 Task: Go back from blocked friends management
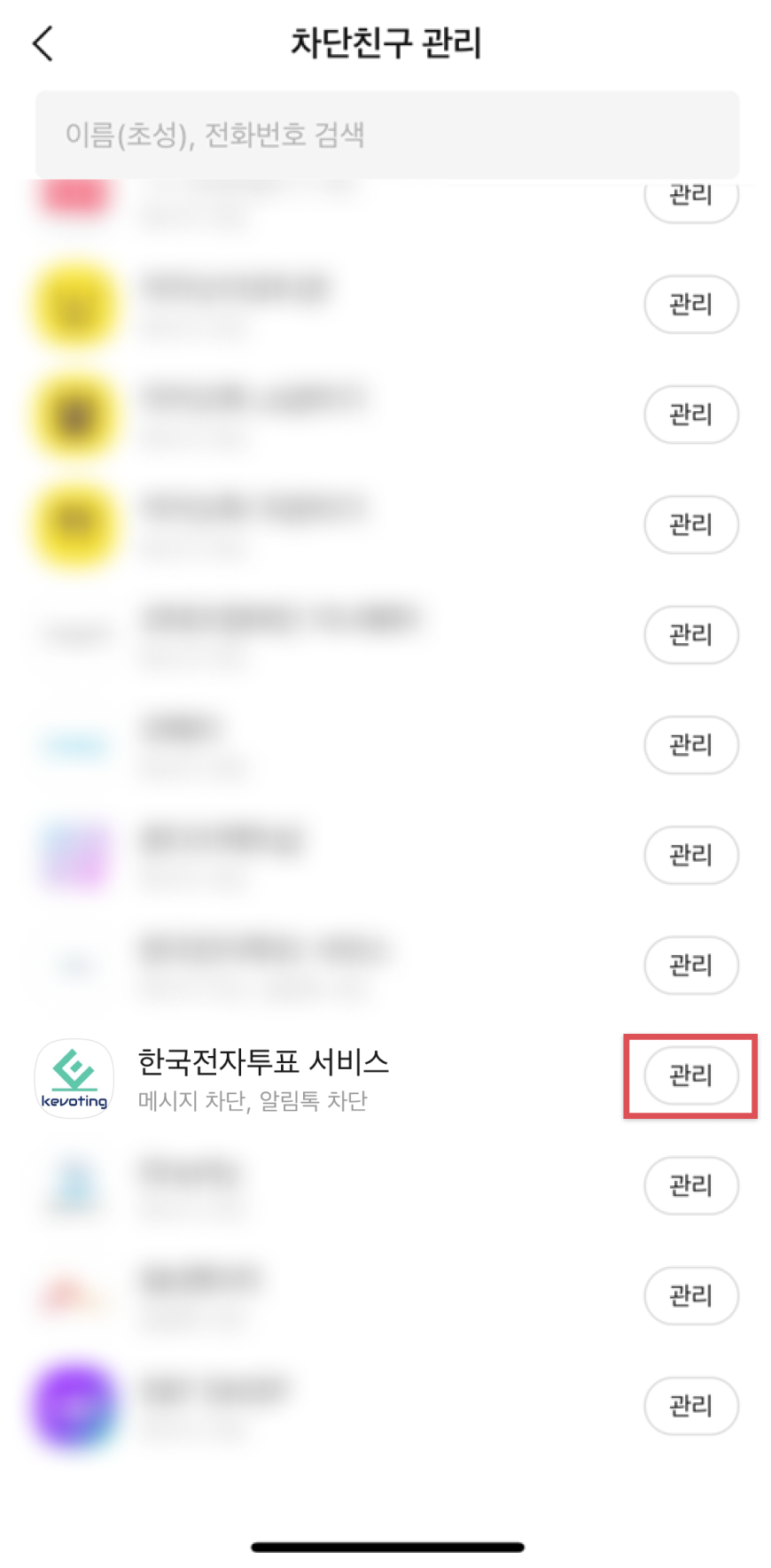(43, 43)
